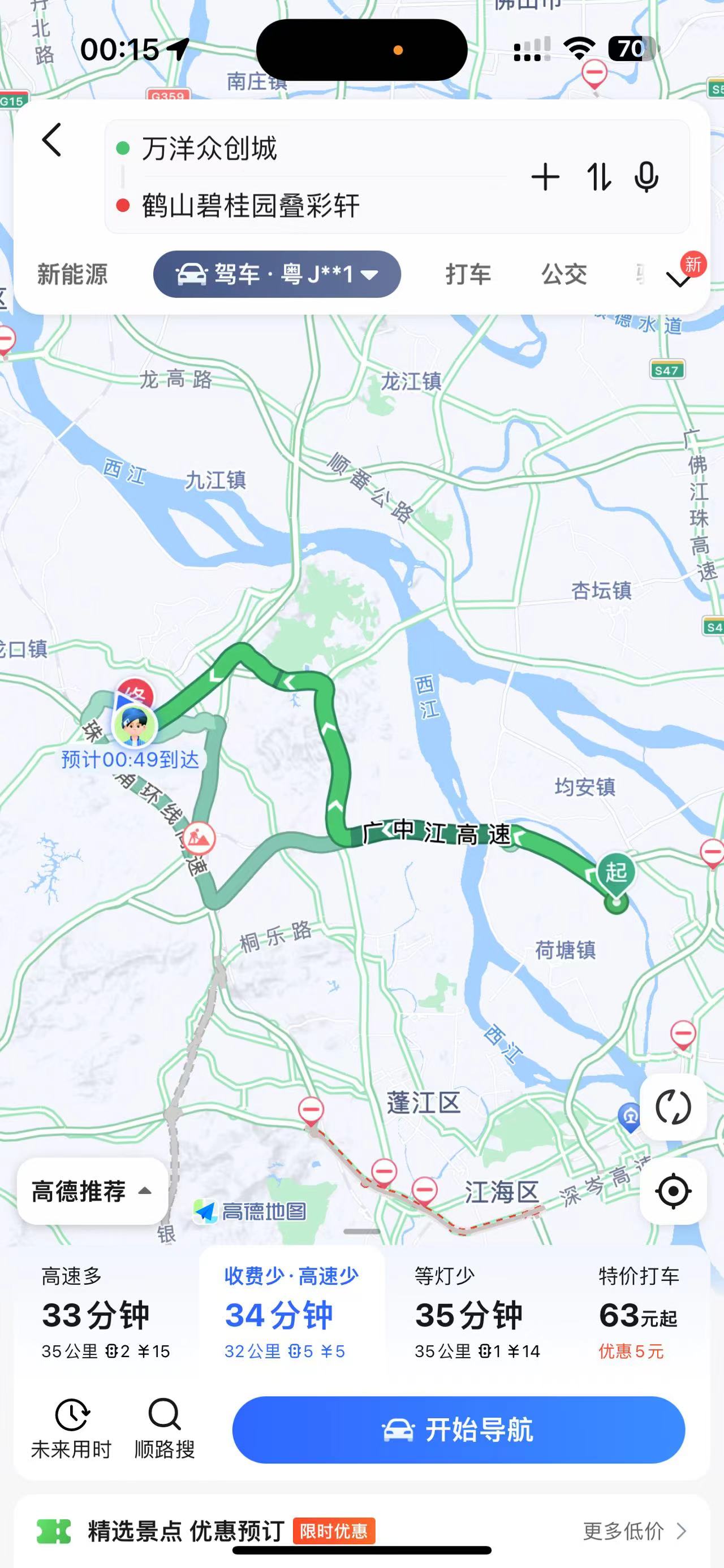The image size is (724, 1568).
Task: Center map on my current location
Action: (673, 1191)
